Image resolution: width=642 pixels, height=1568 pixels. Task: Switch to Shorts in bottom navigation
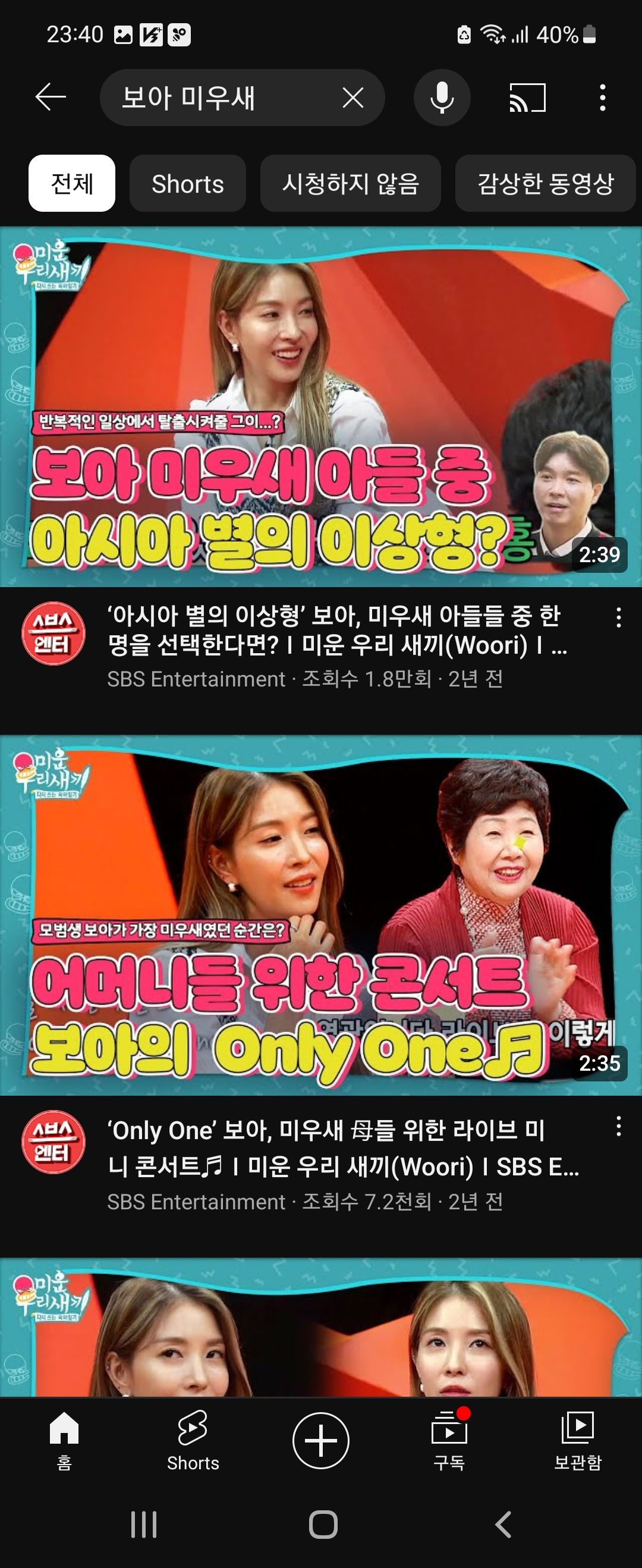(193, 1440)
